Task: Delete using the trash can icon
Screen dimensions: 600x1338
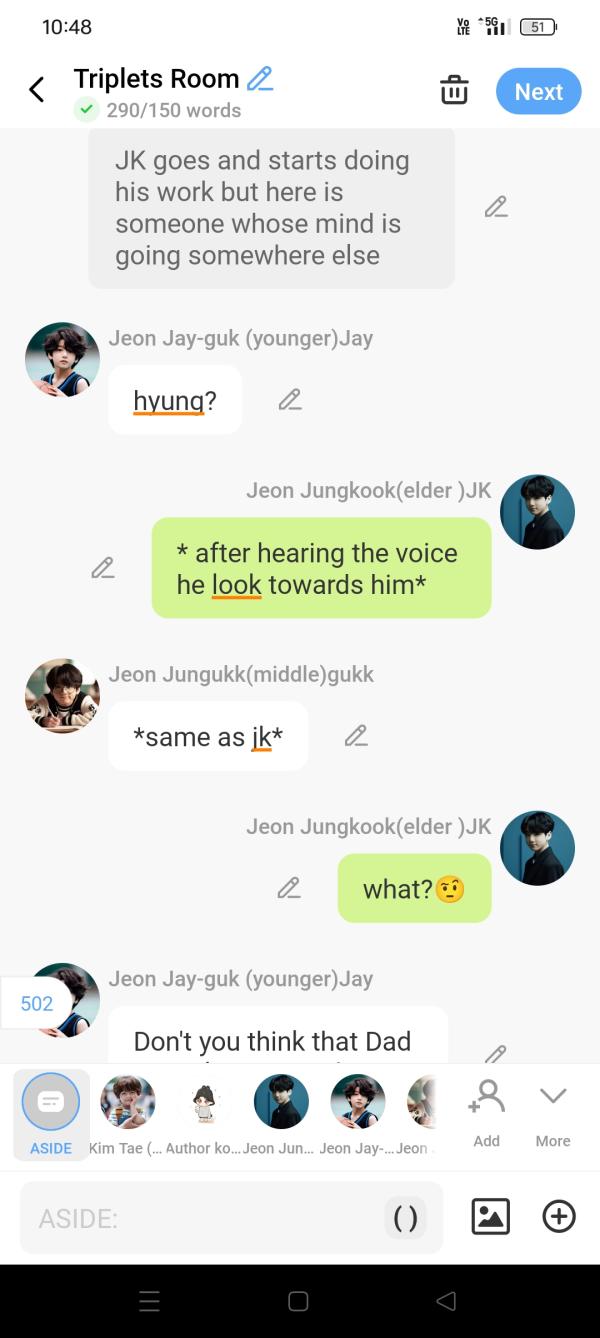Action: tap(454, 90)
